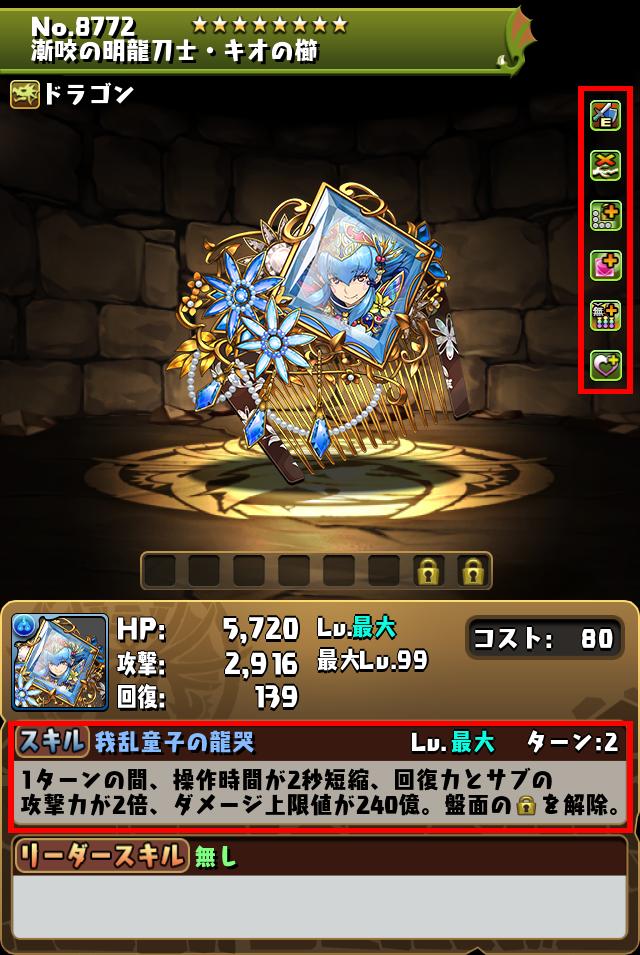The width and height of the screenshot is (640, 955).
Task: Open the スキル 我乱童子の龍哭 details panel
Action: [x=320, y=775]
